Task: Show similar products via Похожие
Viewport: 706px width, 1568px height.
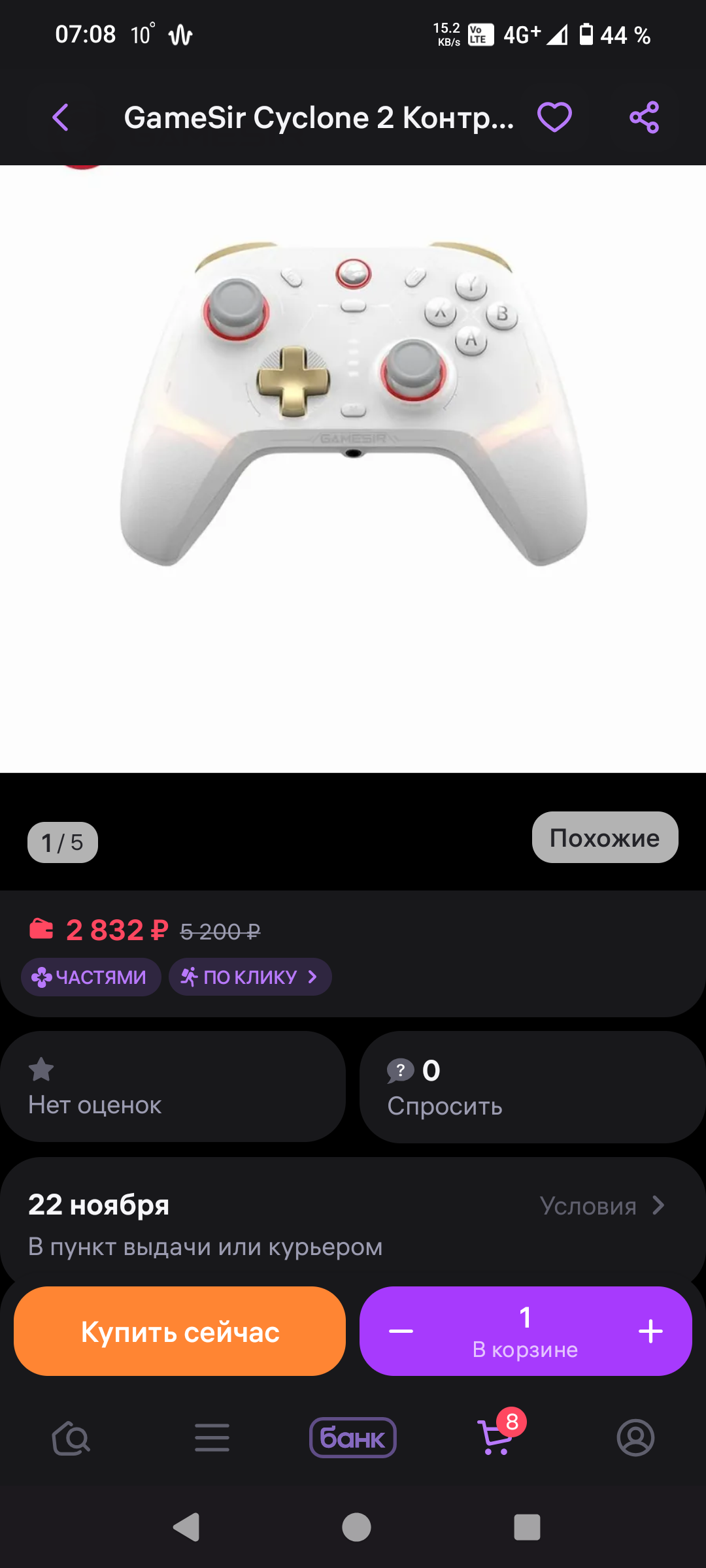Action: pos(605,838)
